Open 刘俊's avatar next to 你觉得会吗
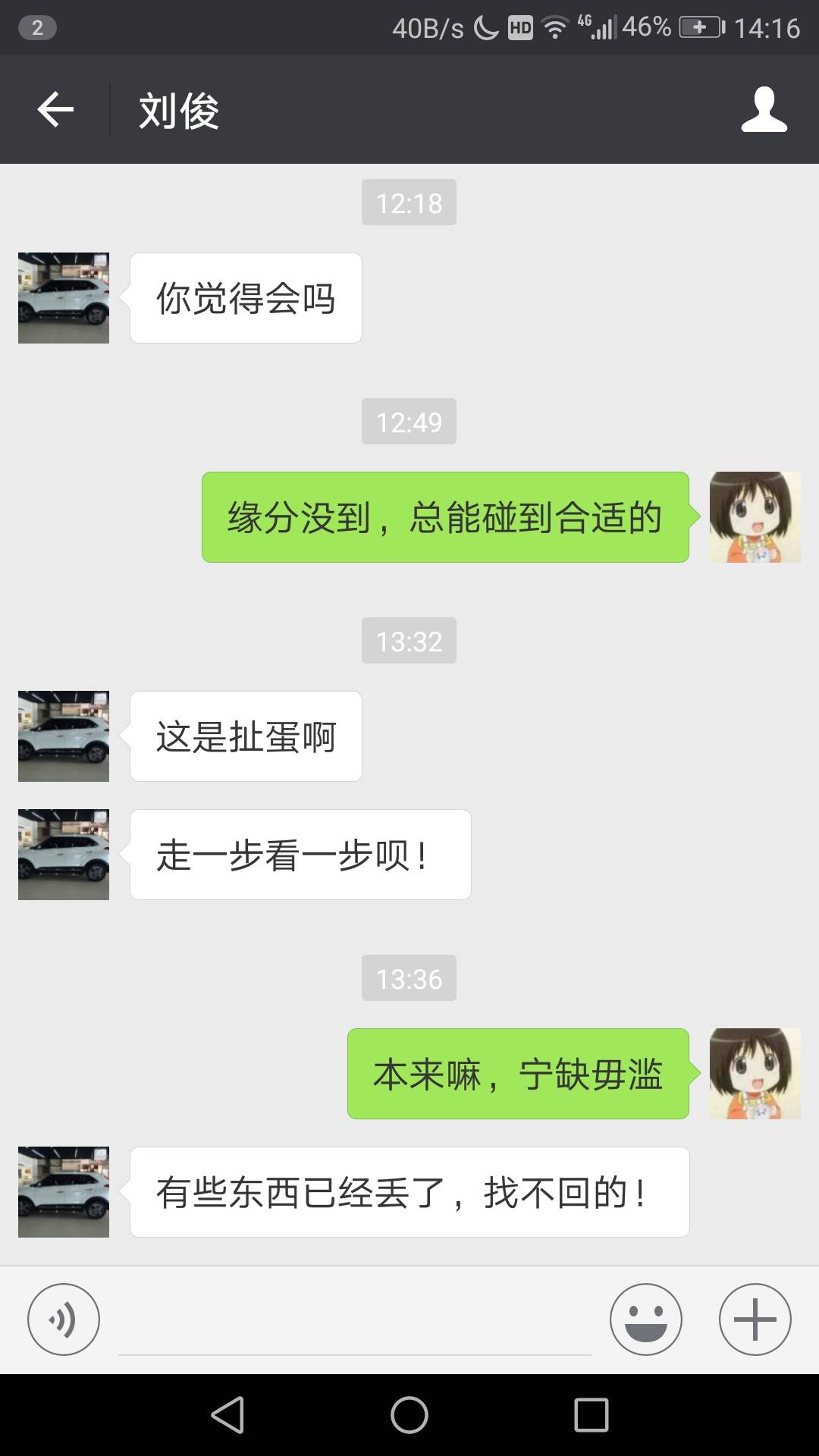 point(64,298)
